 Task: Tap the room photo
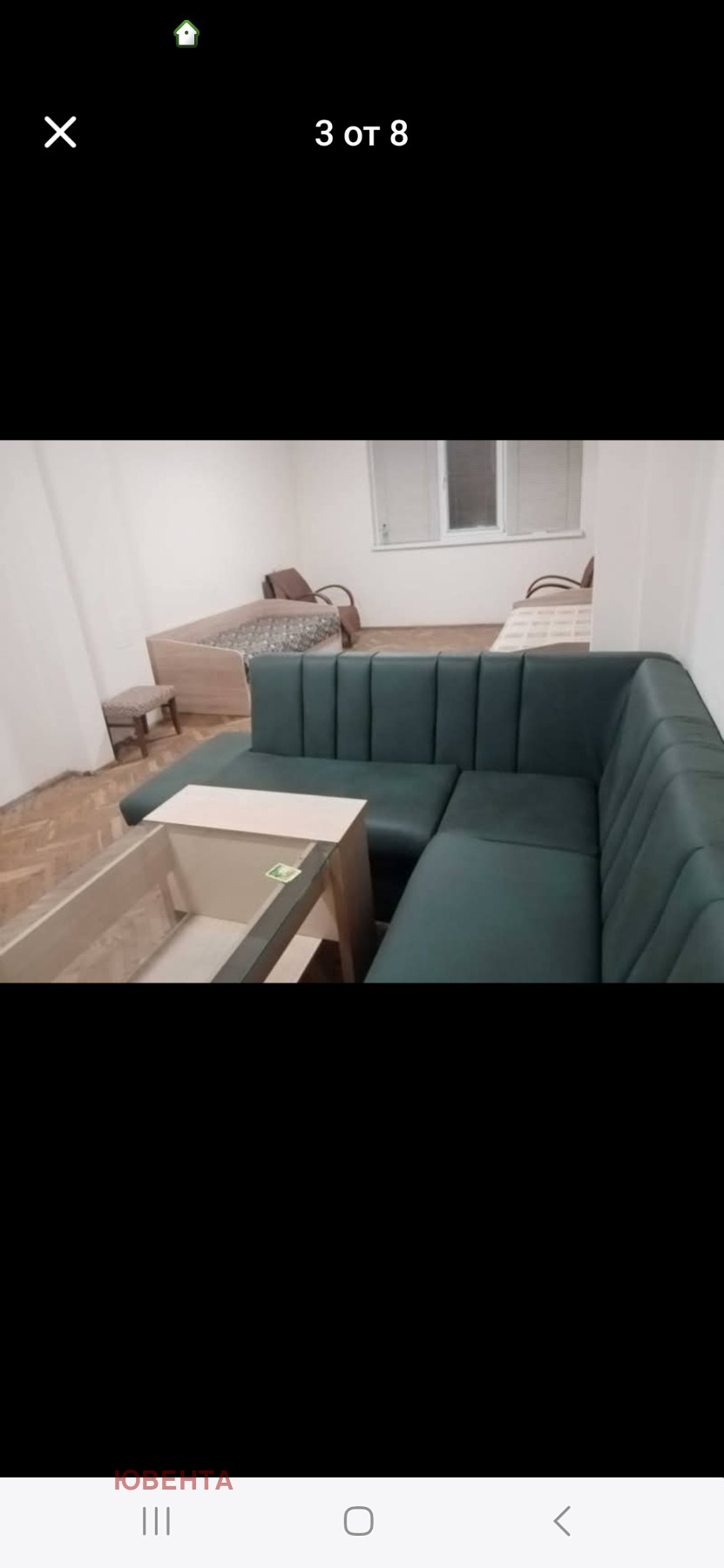[362, 711]
